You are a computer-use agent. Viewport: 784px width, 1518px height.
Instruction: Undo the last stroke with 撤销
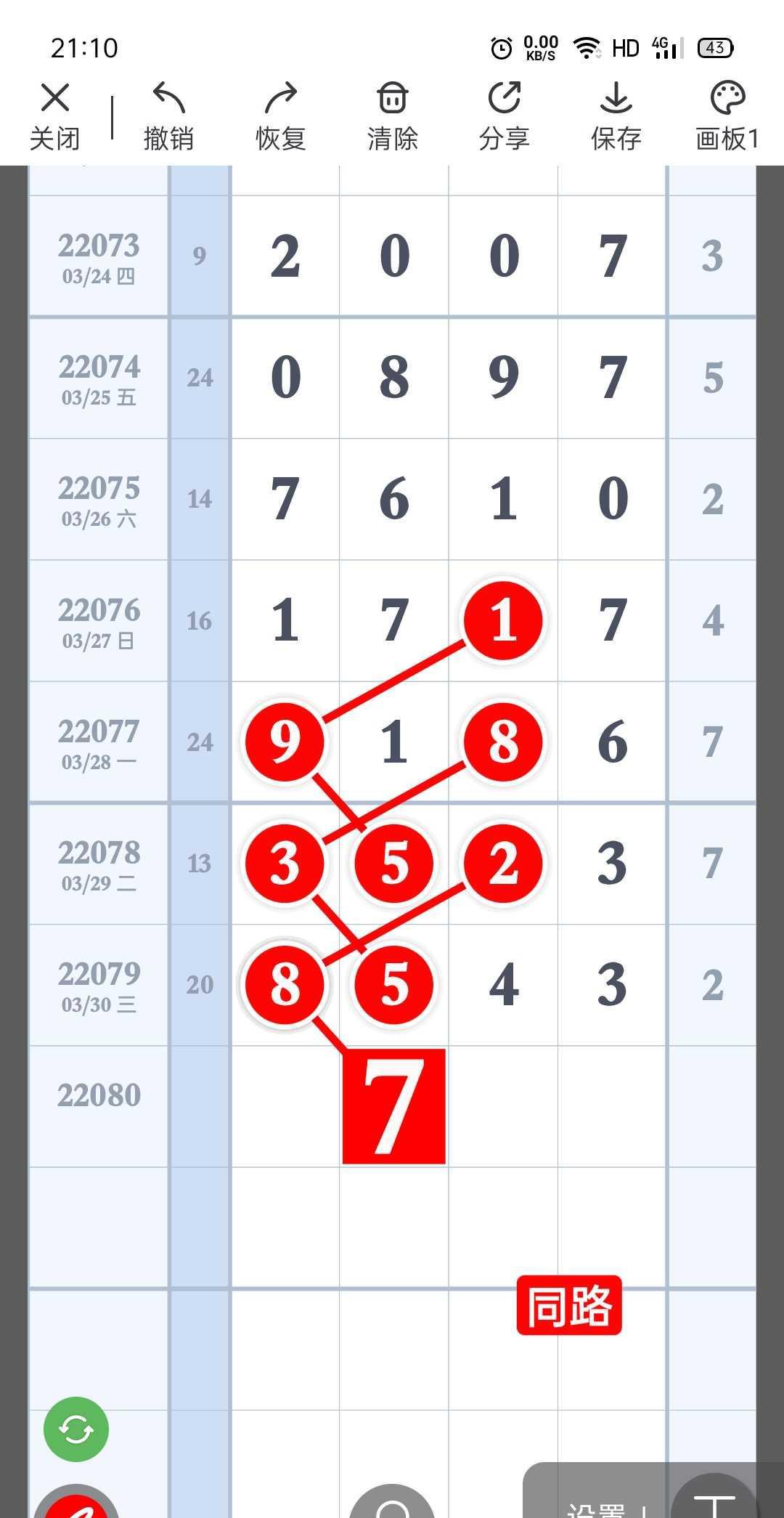coord(168,116)
